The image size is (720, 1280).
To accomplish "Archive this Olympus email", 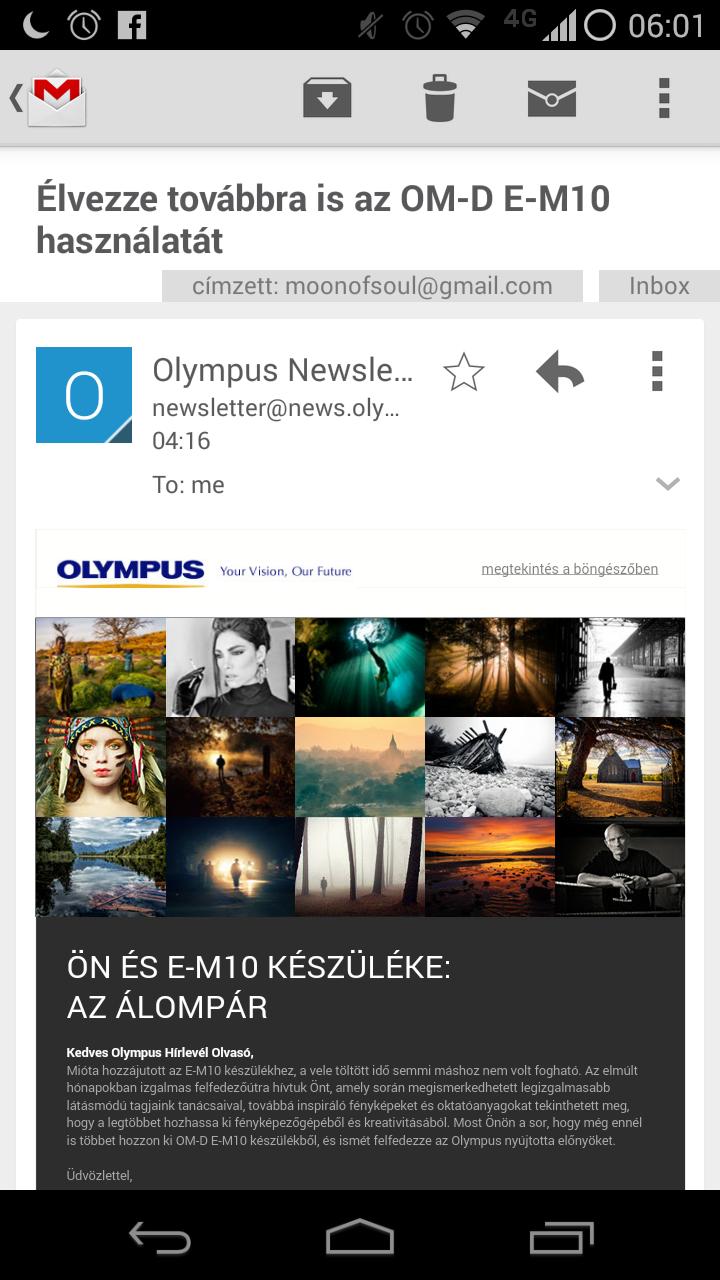I will (327, 98).
